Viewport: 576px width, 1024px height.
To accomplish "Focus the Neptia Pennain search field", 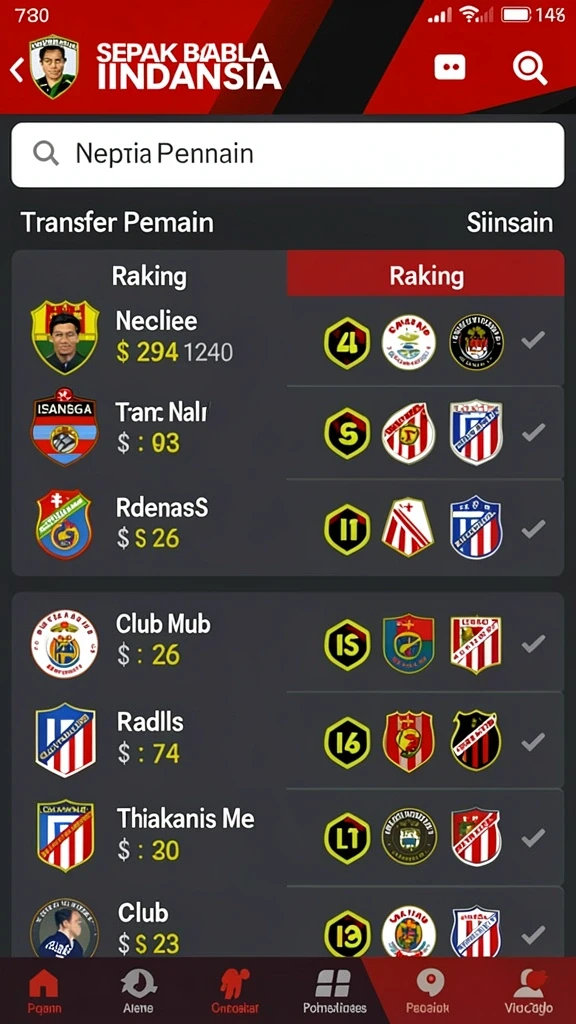I will tap(287, 155).
